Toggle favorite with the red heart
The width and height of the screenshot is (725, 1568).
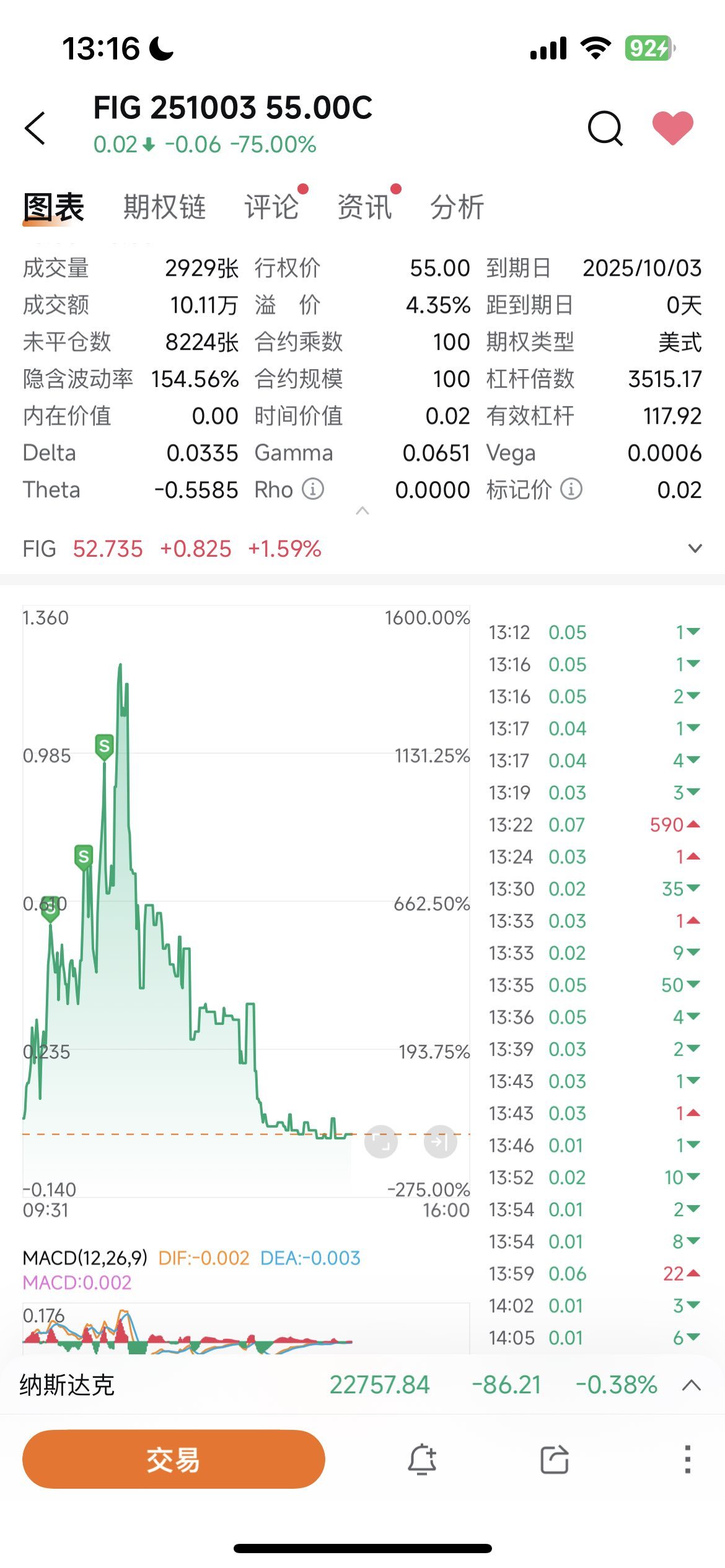pyautogui.click(x=672, y=128)
